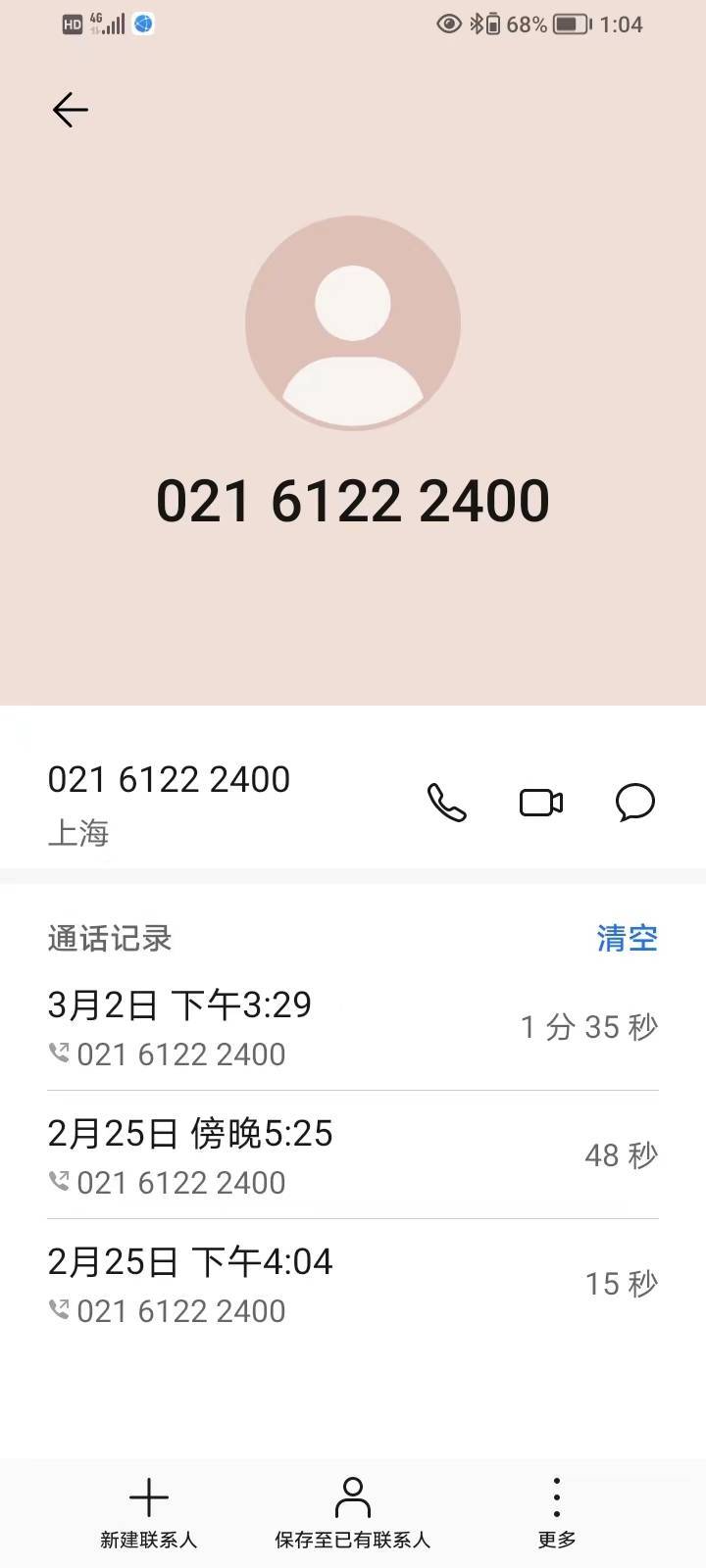
Task: Open messaging to text this number
Action: tap(634, 803)
